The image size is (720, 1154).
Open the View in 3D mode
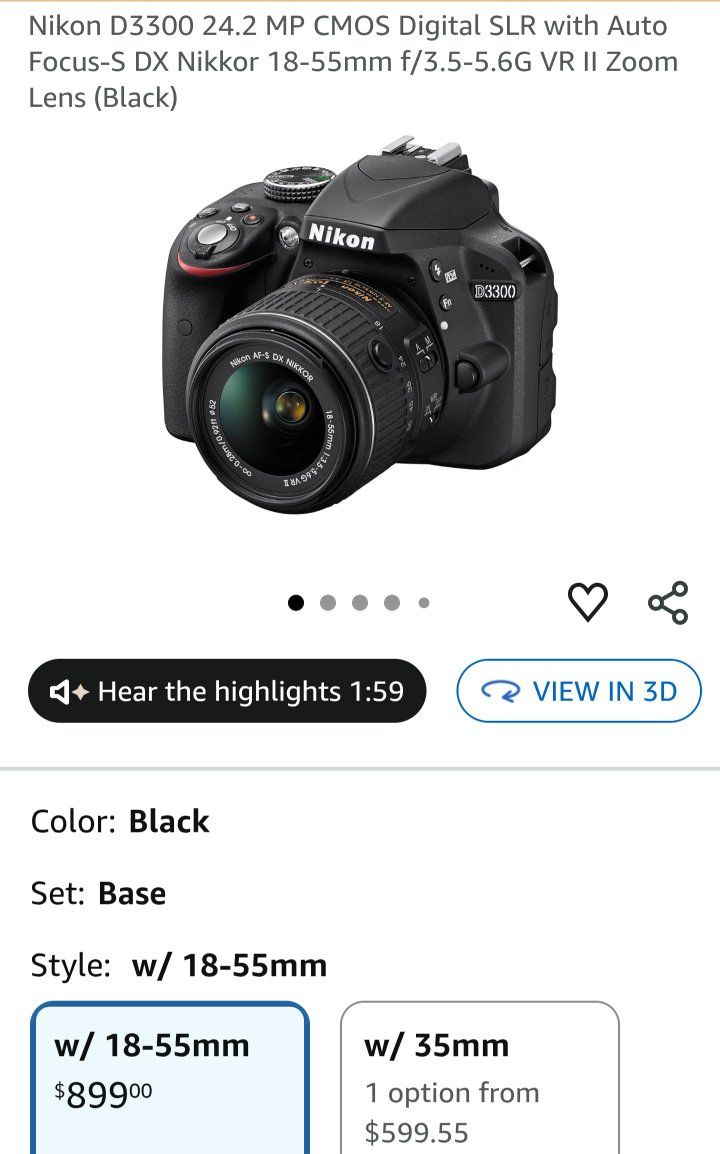[x=579, y=691]
